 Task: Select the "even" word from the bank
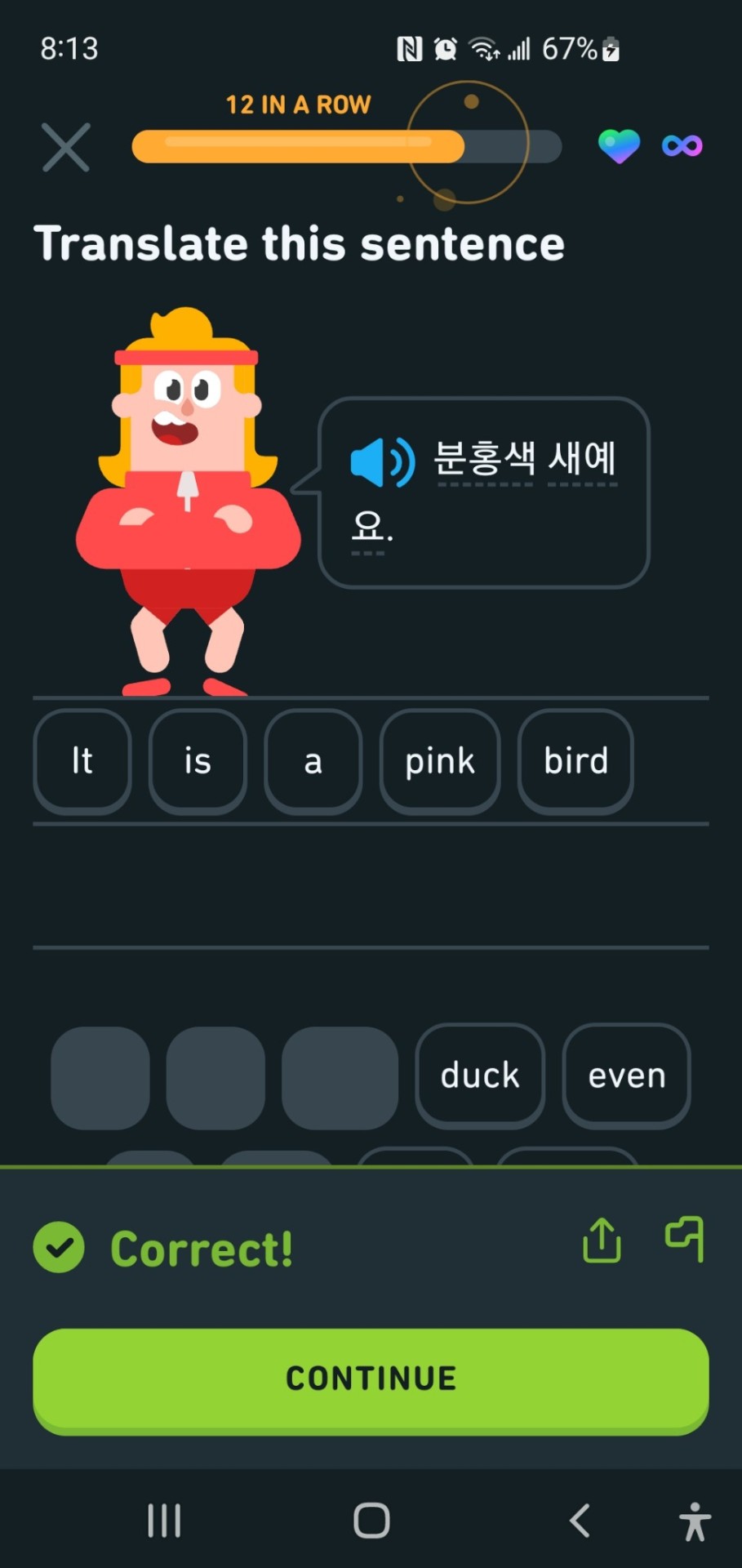click(x=626, y=1076)
